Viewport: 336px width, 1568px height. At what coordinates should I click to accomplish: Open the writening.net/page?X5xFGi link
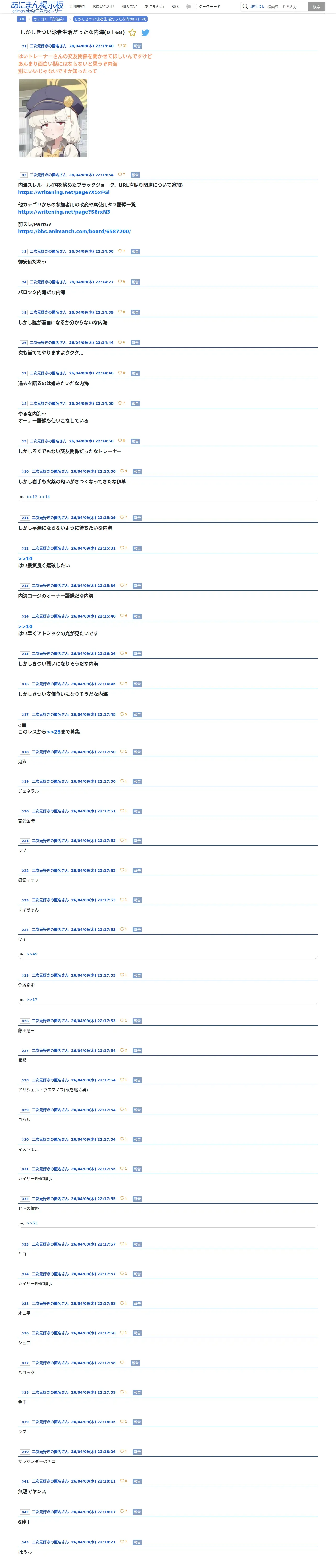[x=64, y=192]
